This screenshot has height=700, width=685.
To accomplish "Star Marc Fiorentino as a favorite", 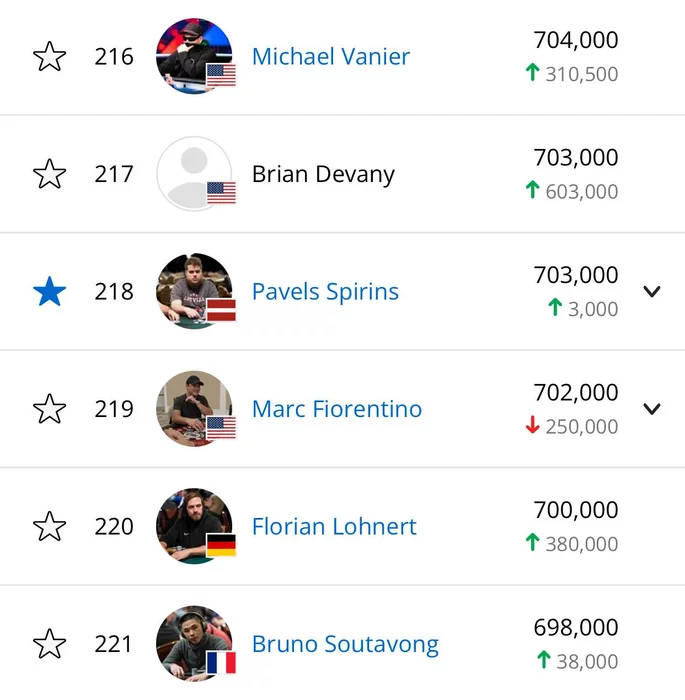I will [49, 409].
